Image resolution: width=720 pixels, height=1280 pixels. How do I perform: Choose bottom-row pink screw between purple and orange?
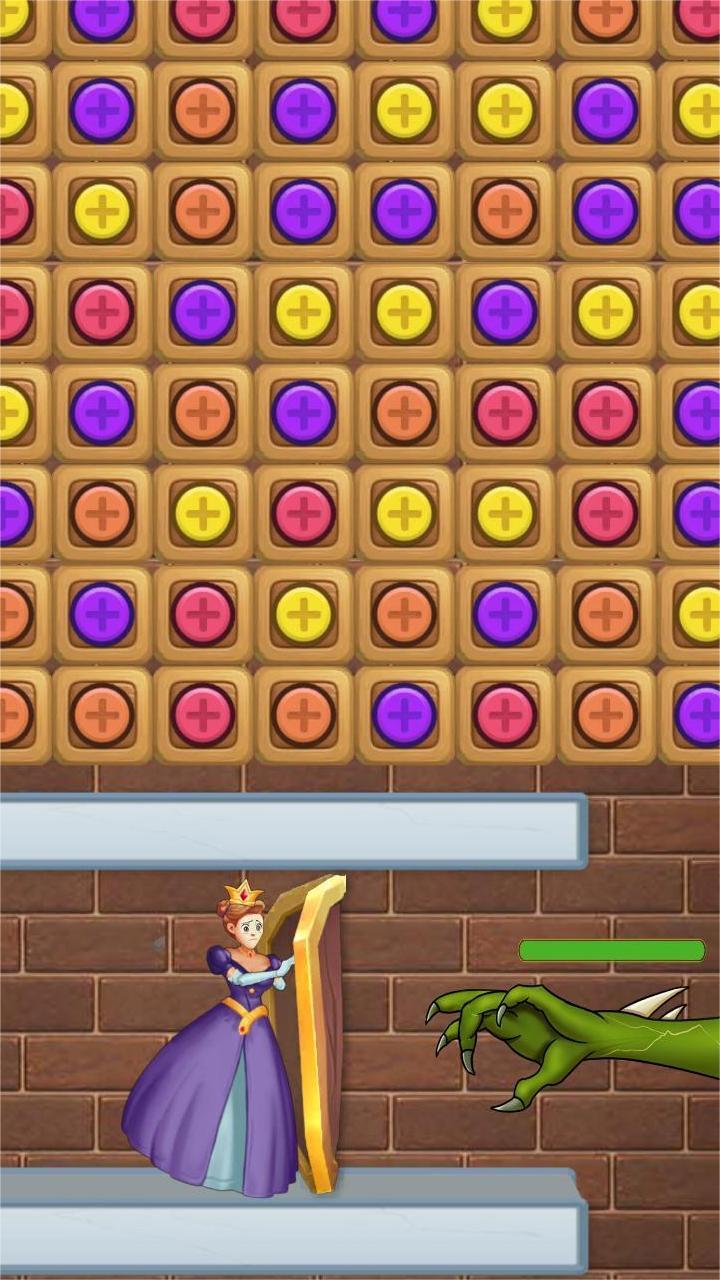point(505,714)
